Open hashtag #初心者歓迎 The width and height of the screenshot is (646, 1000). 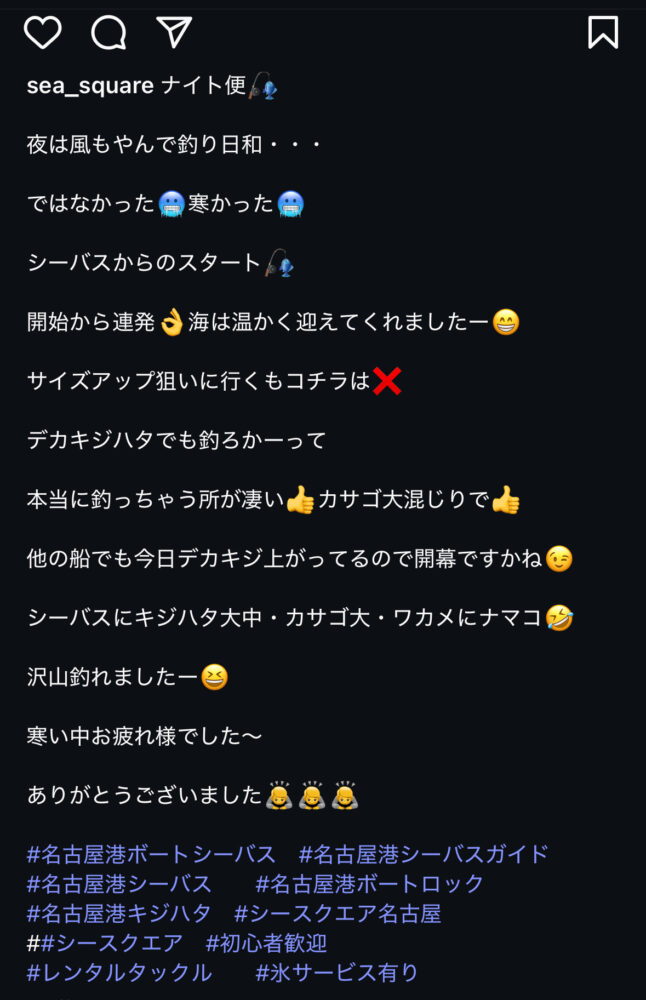(x=266, y=943)
